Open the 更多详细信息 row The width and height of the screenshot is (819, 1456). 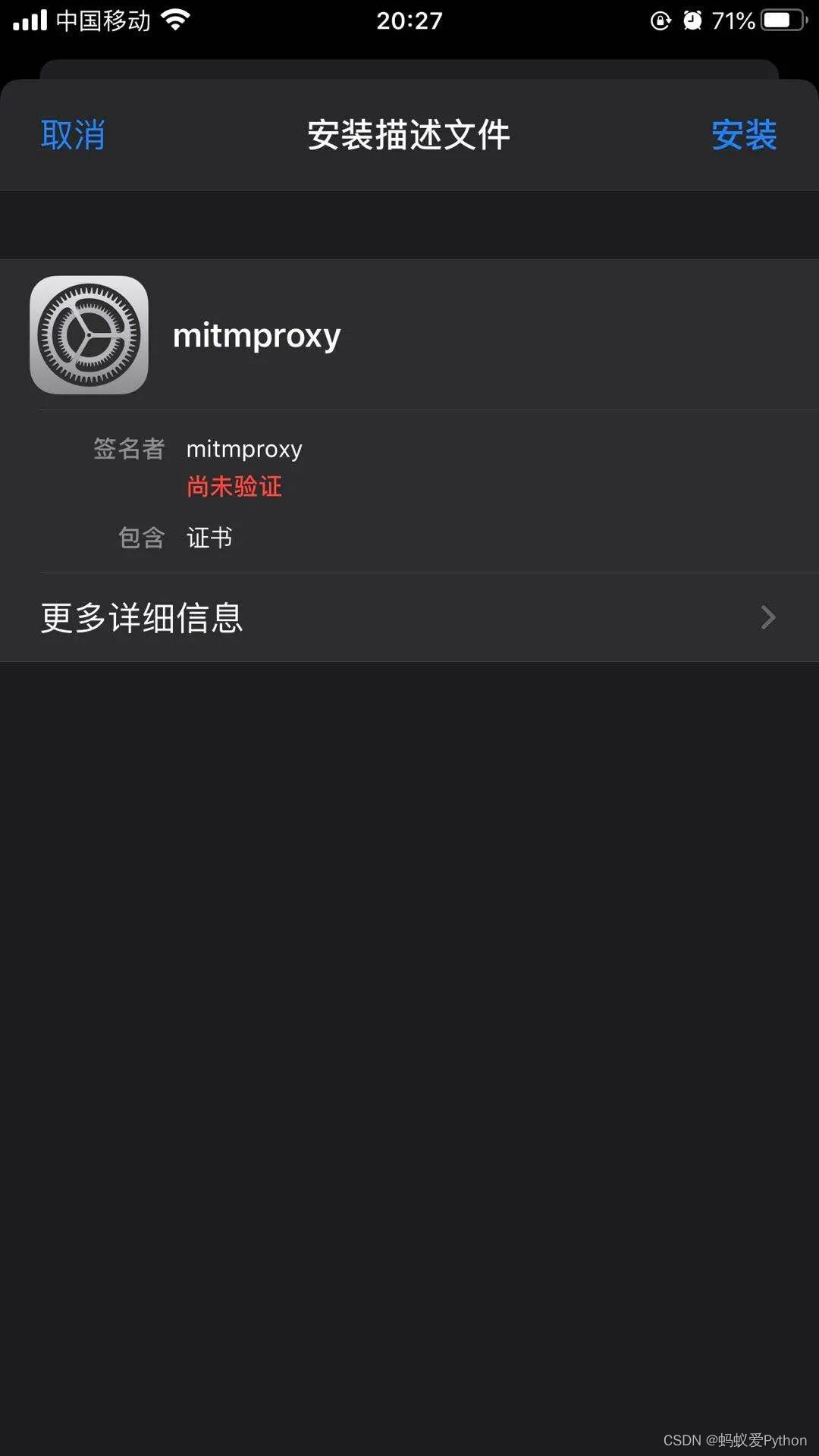409,617
